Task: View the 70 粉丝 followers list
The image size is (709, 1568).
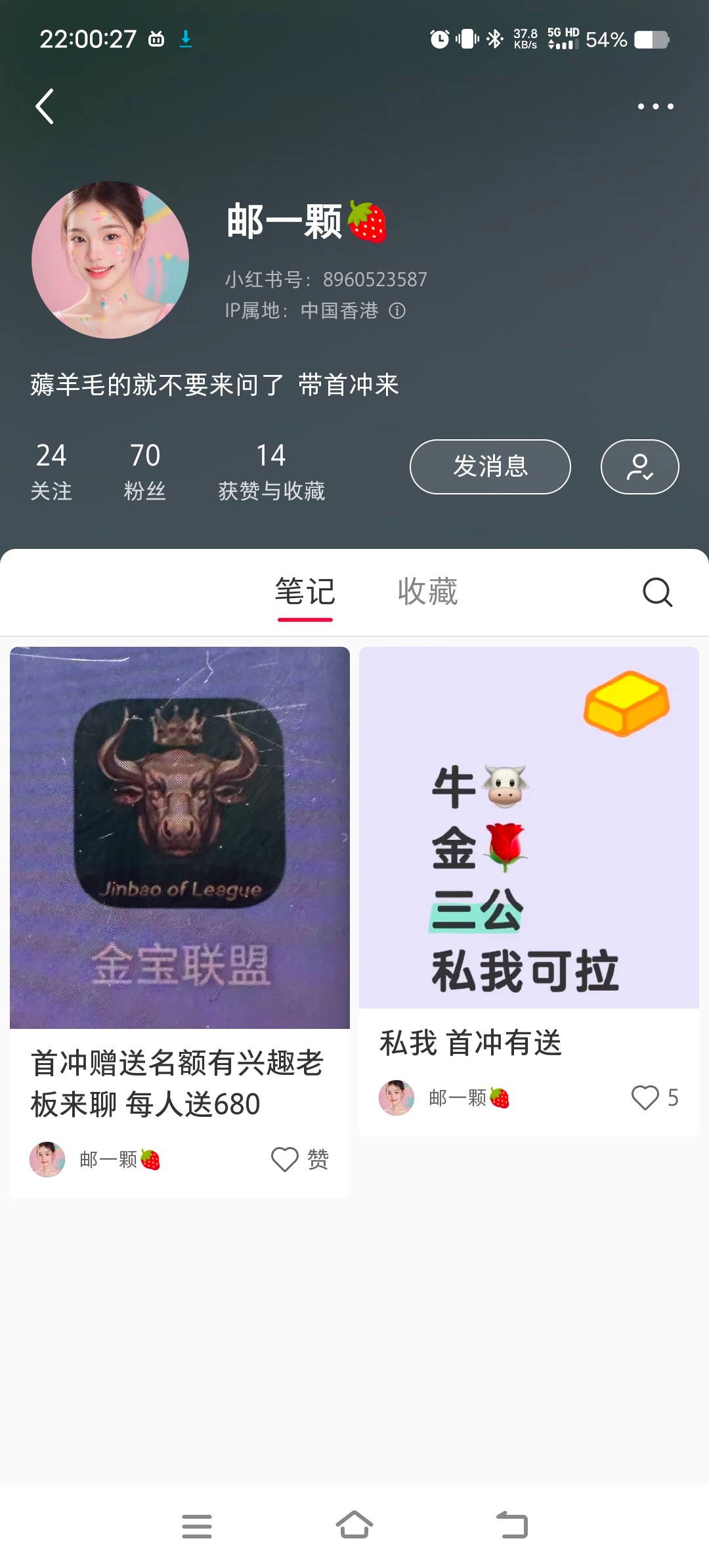Action: click(x=145, y=471)
